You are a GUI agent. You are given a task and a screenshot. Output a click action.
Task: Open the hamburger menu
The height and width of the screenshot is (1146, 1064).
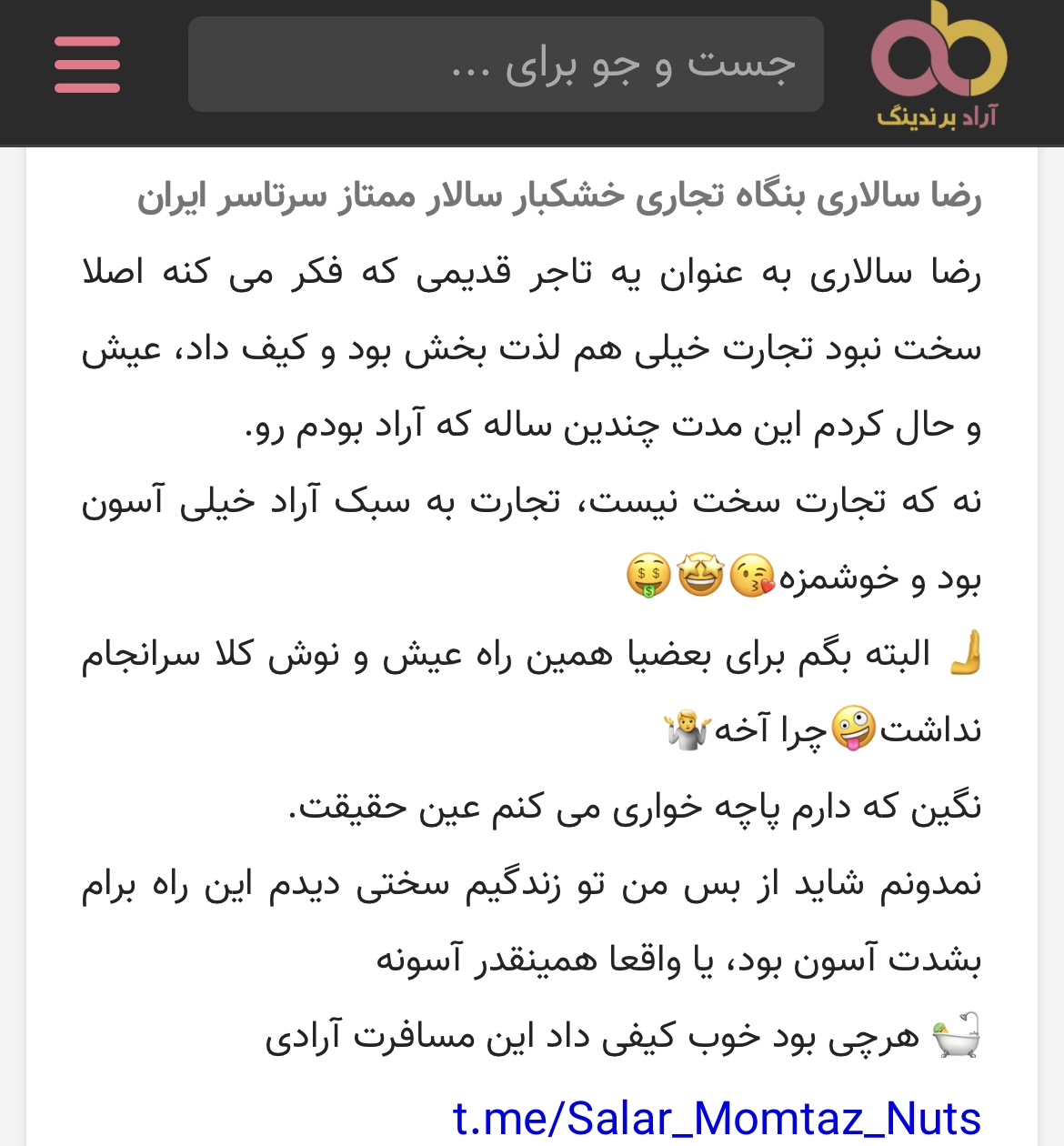click(x=87, y=65)
